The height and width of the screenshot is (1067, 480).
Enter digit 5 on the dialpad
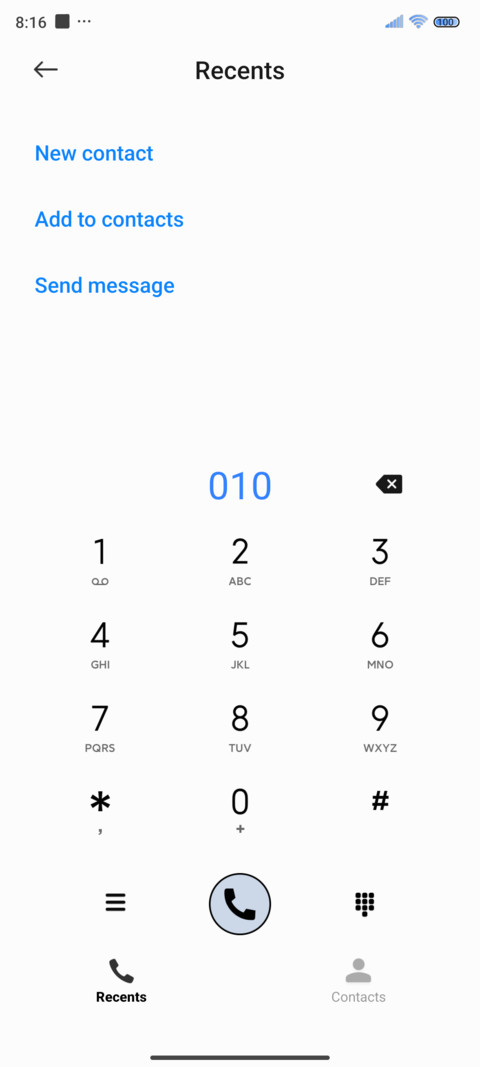tap(240, 644)
